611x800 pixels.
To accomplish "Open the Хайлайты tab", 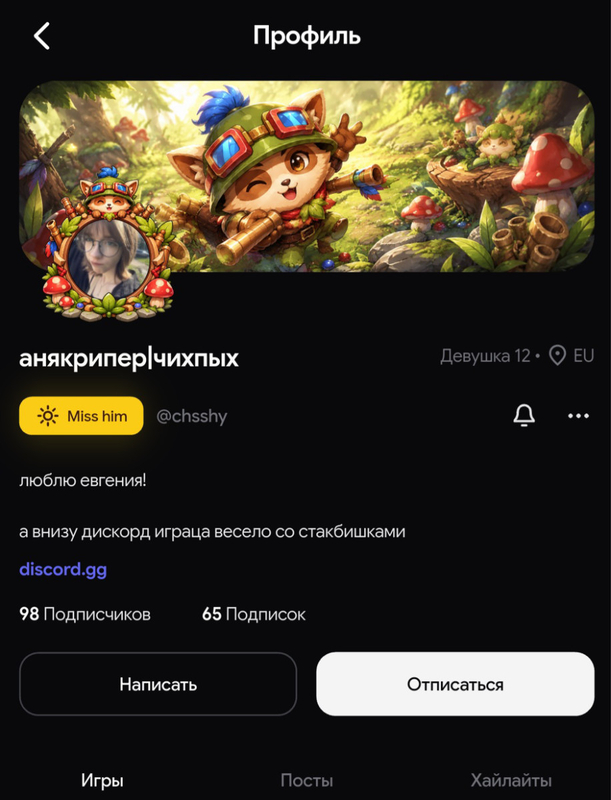I will tap(511, 780).
